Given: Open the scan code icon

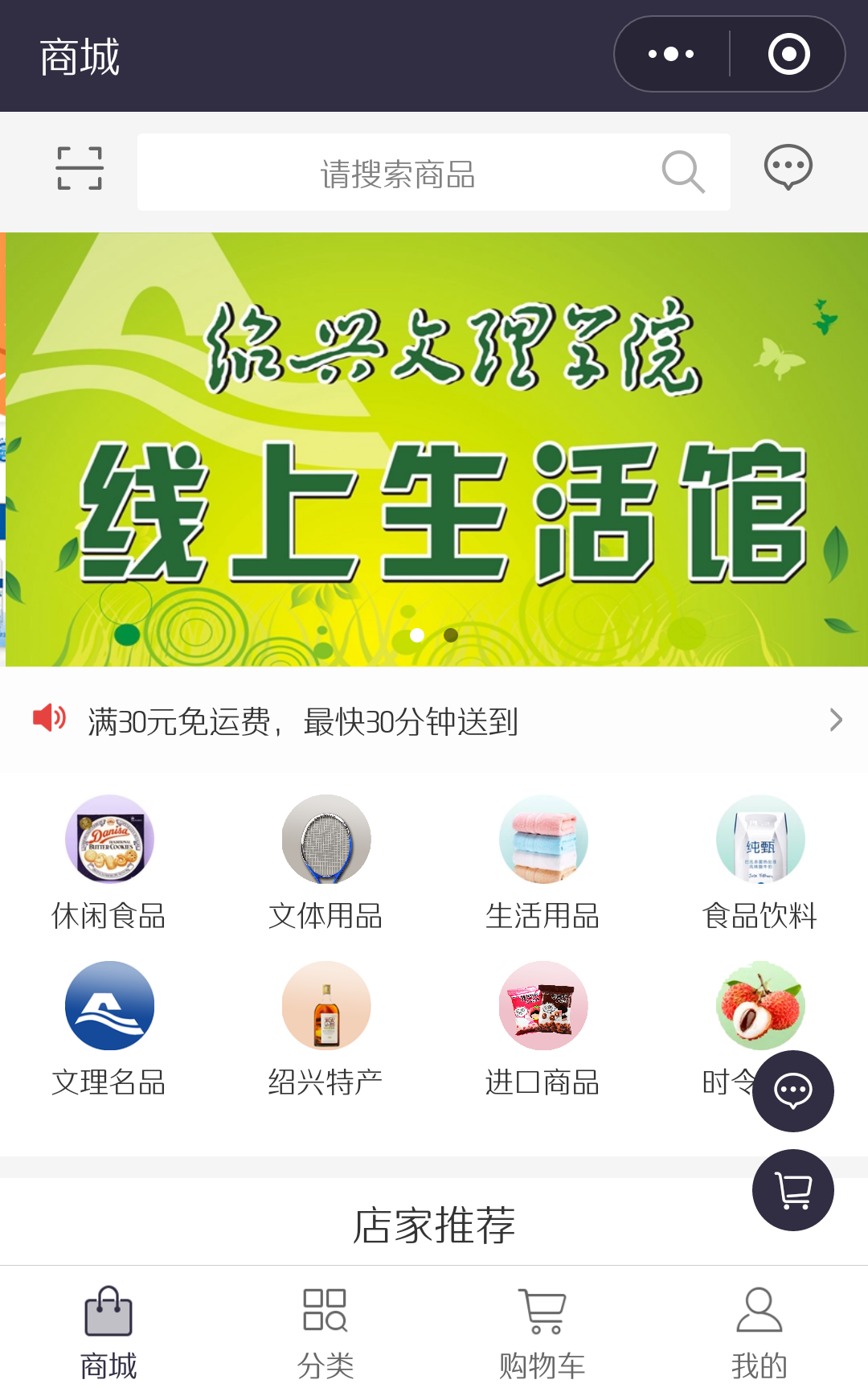Looking at the screenshot, I should point(80,169).
